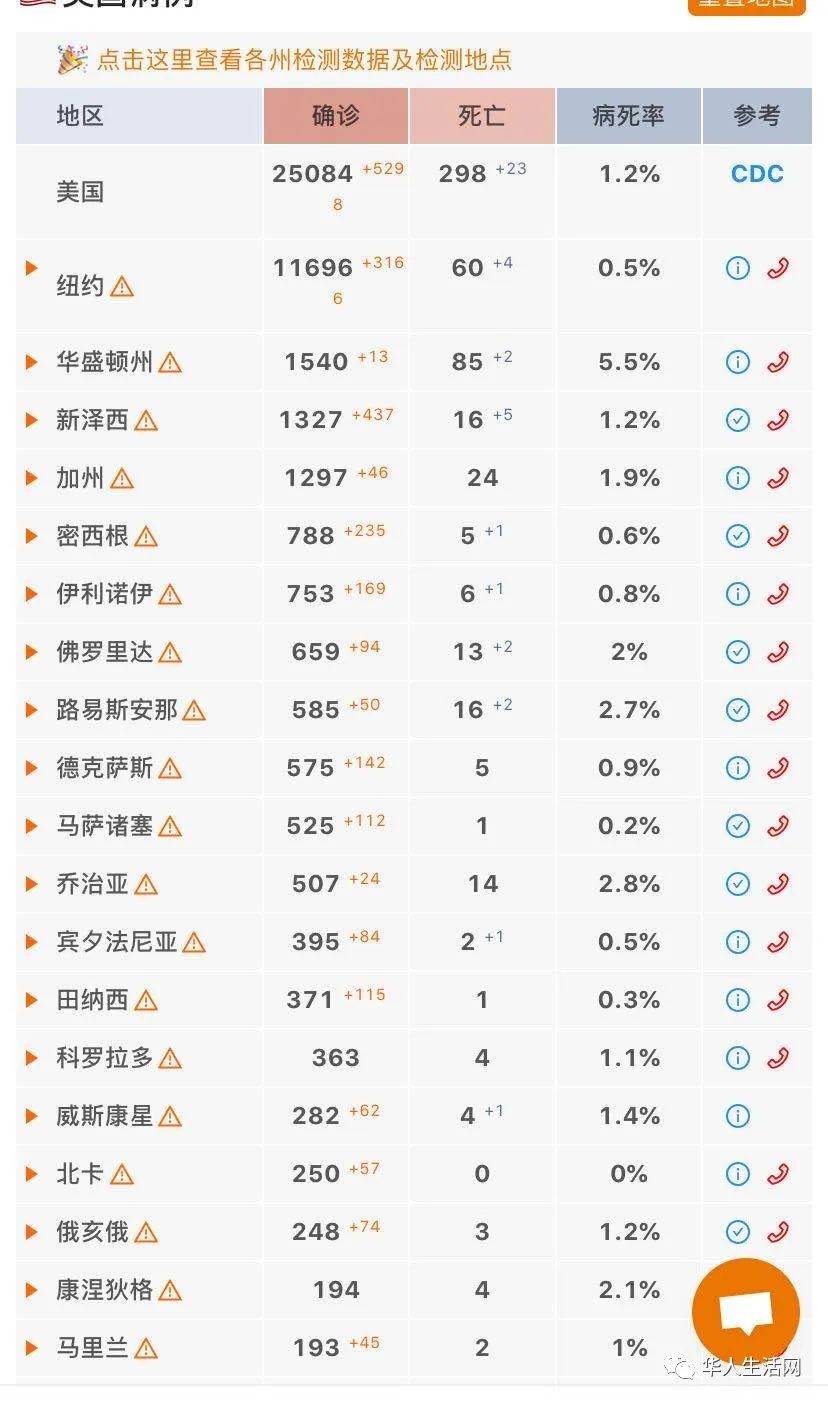Open the checkmark reference icon for 密西根
Screen dimensions: 828x1403
(738, 536)
